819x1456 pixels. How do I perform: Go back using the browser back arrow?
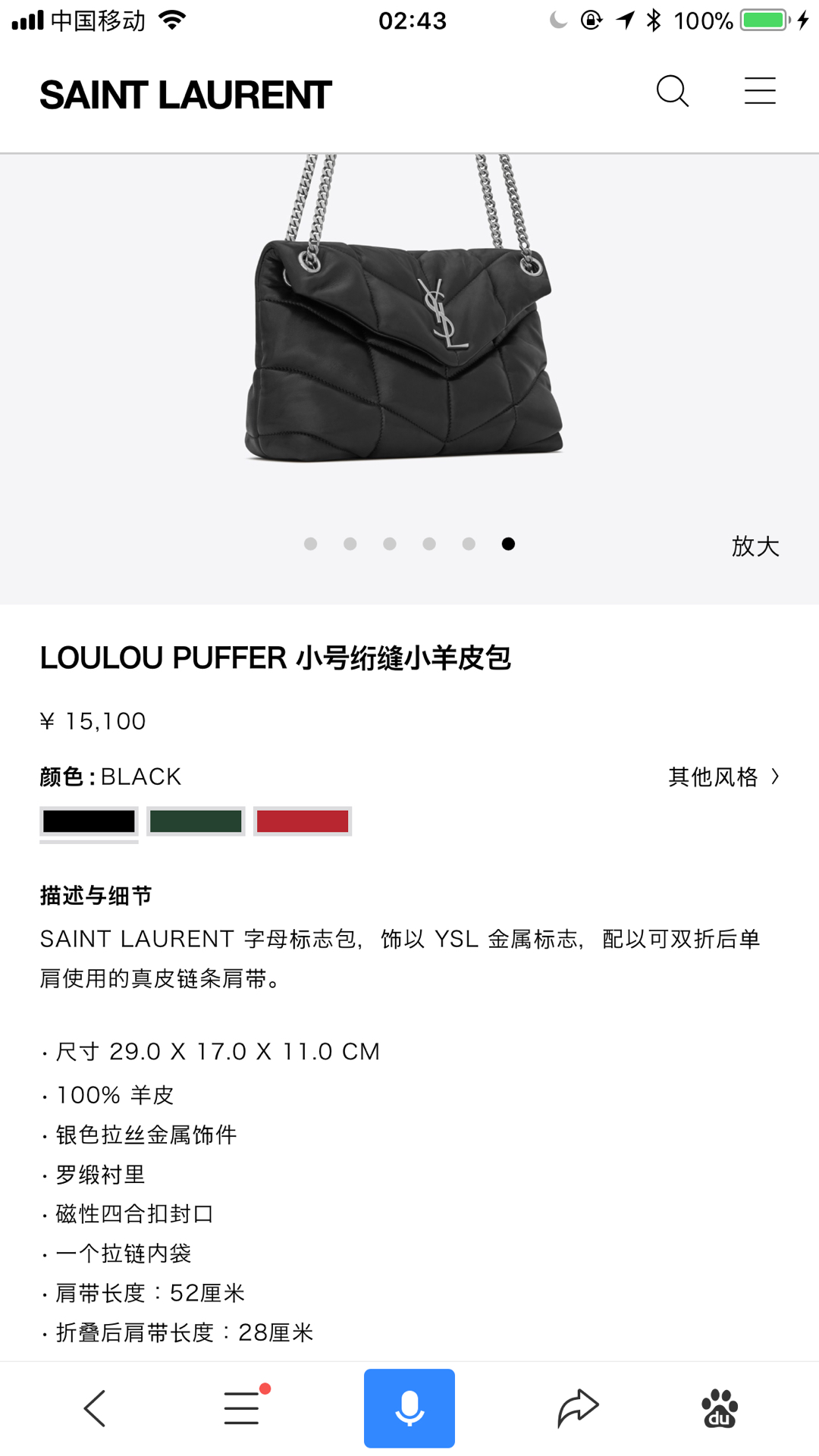(95, 1408)
